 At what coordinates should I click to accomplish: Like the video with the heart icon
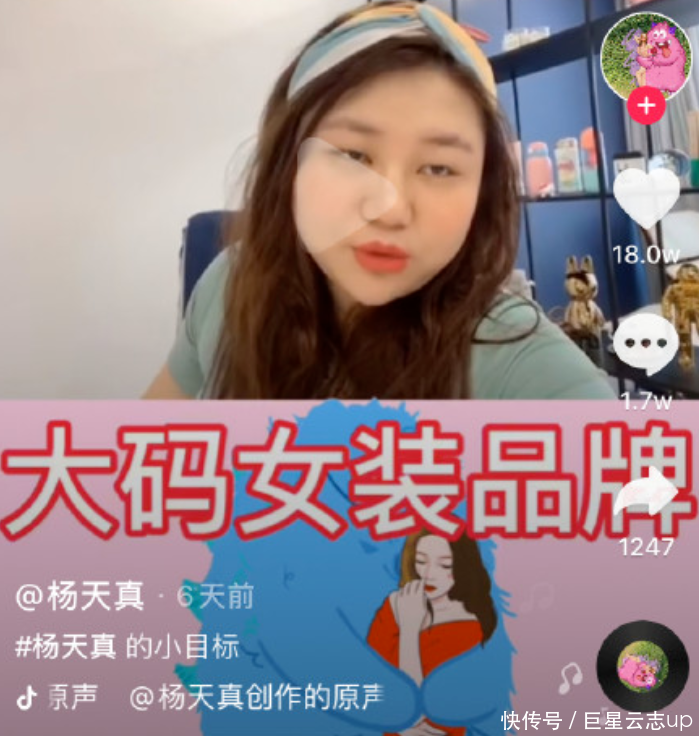[646, 197]
